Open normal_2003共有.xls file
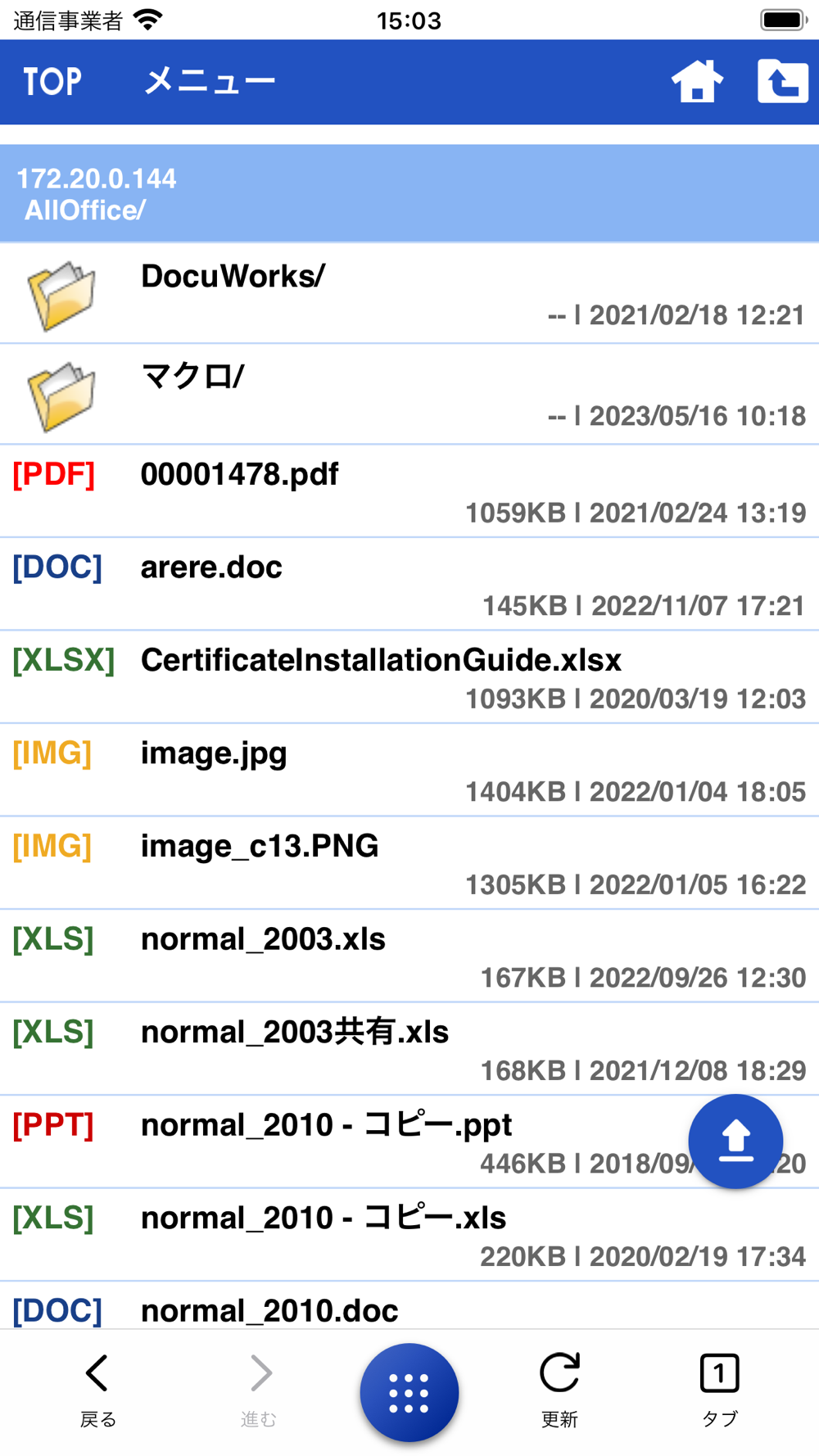 (x=295, y=1033)
